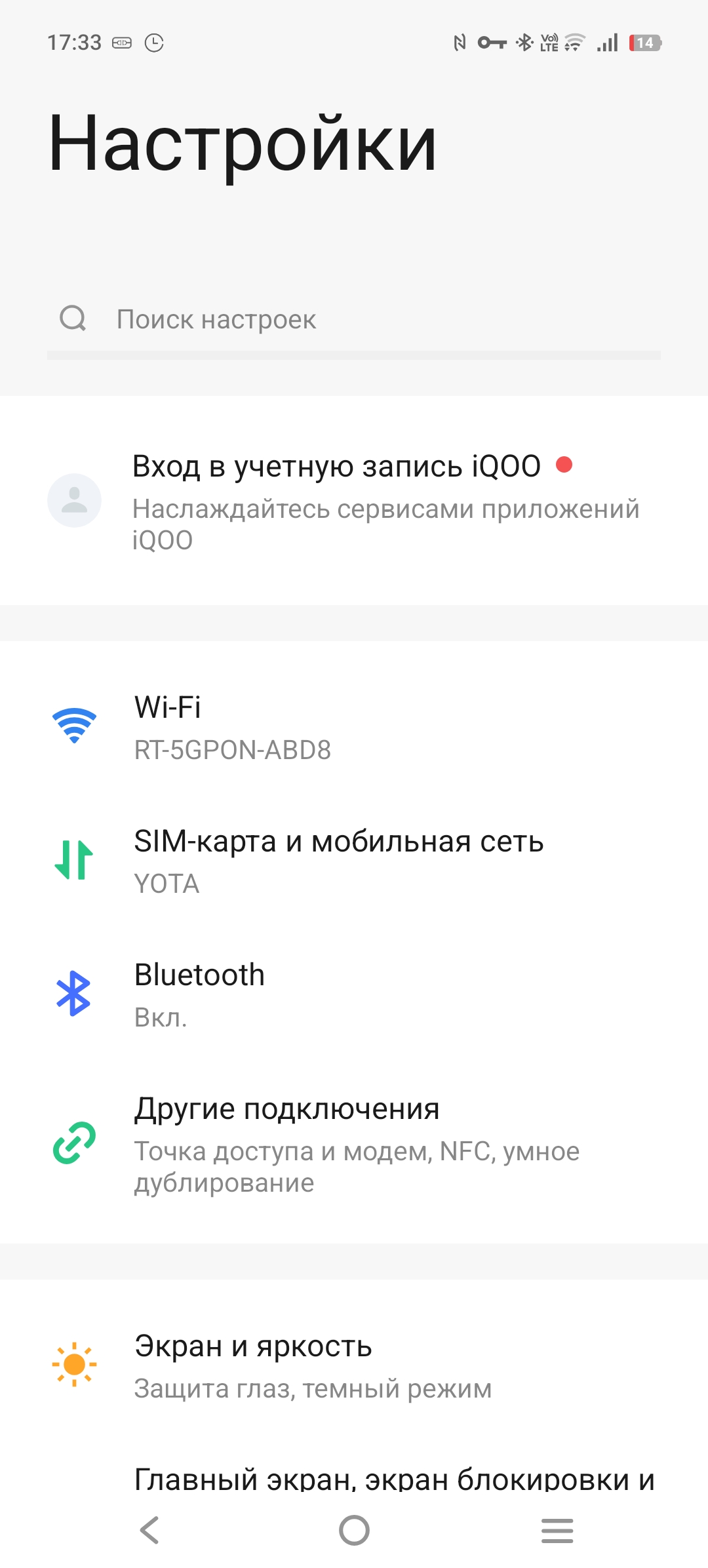Open Wi-Fi settings
Viewport: 708px width, 1568px height.
click(x=354, y=728)
